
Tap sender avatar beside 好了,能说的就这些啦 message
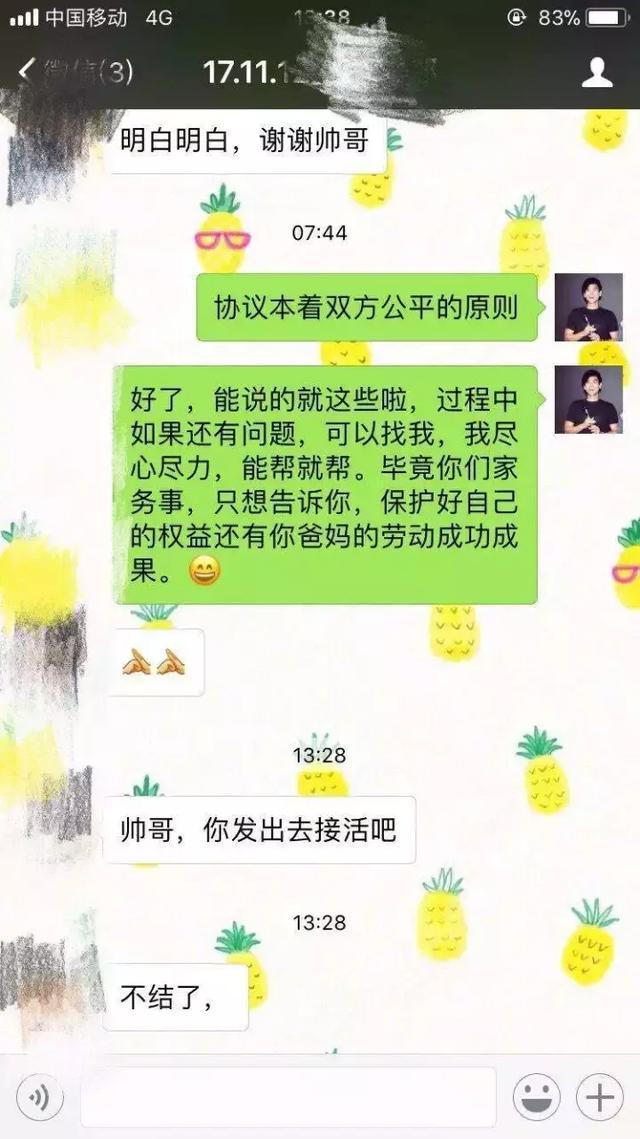click(x=589, y=399)
